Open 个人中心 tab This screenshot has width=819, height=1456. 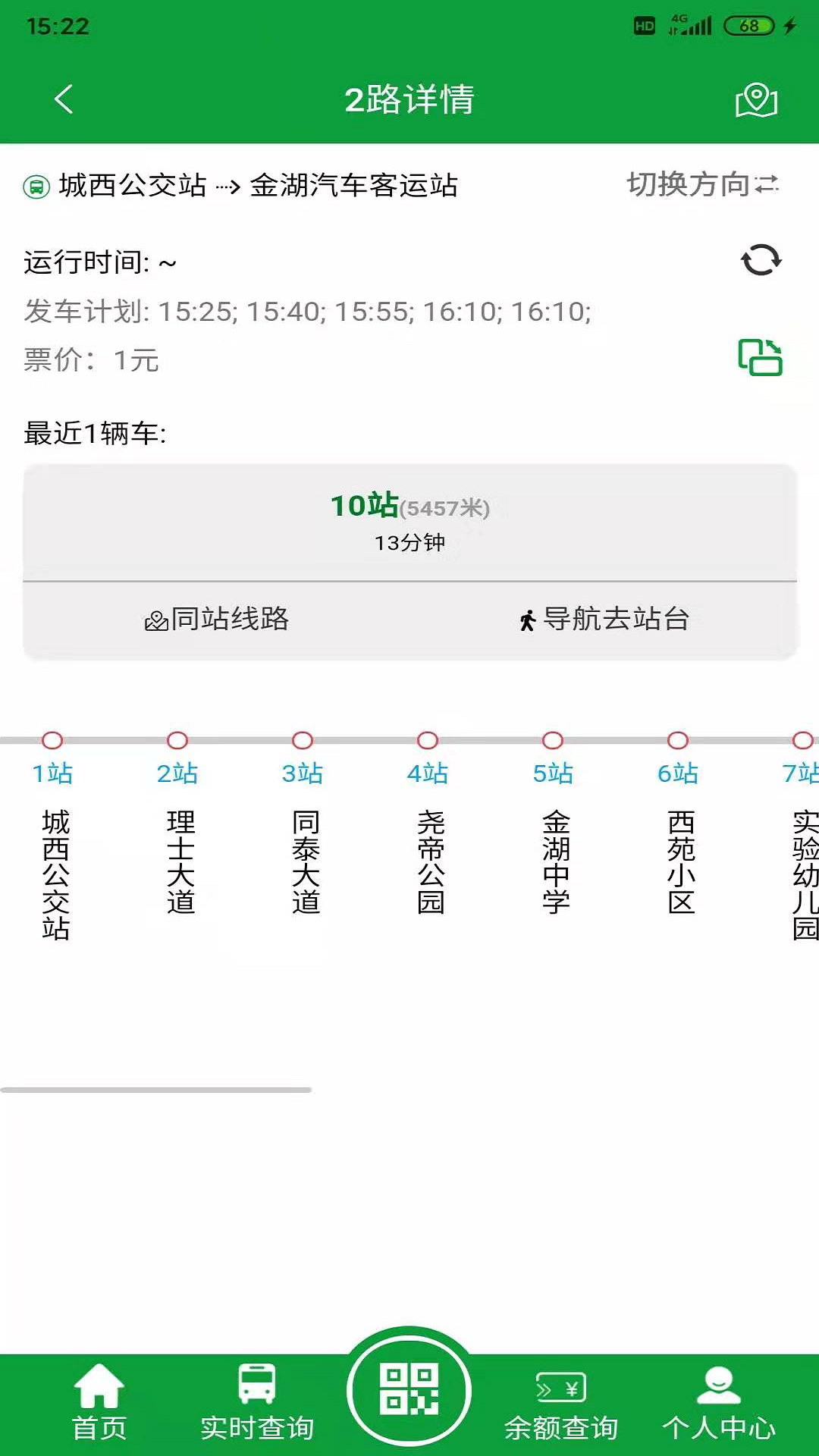pyautogui.click(x=718, y=1403)
